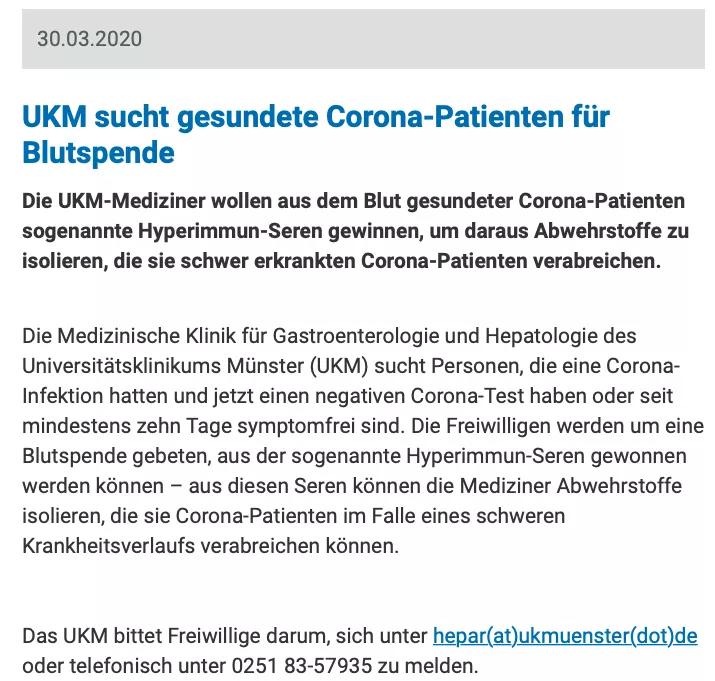Open the hepar(at)ukmuenster(dot)de email link
Viewport: 715px width, 681px height.
(564, 636)
